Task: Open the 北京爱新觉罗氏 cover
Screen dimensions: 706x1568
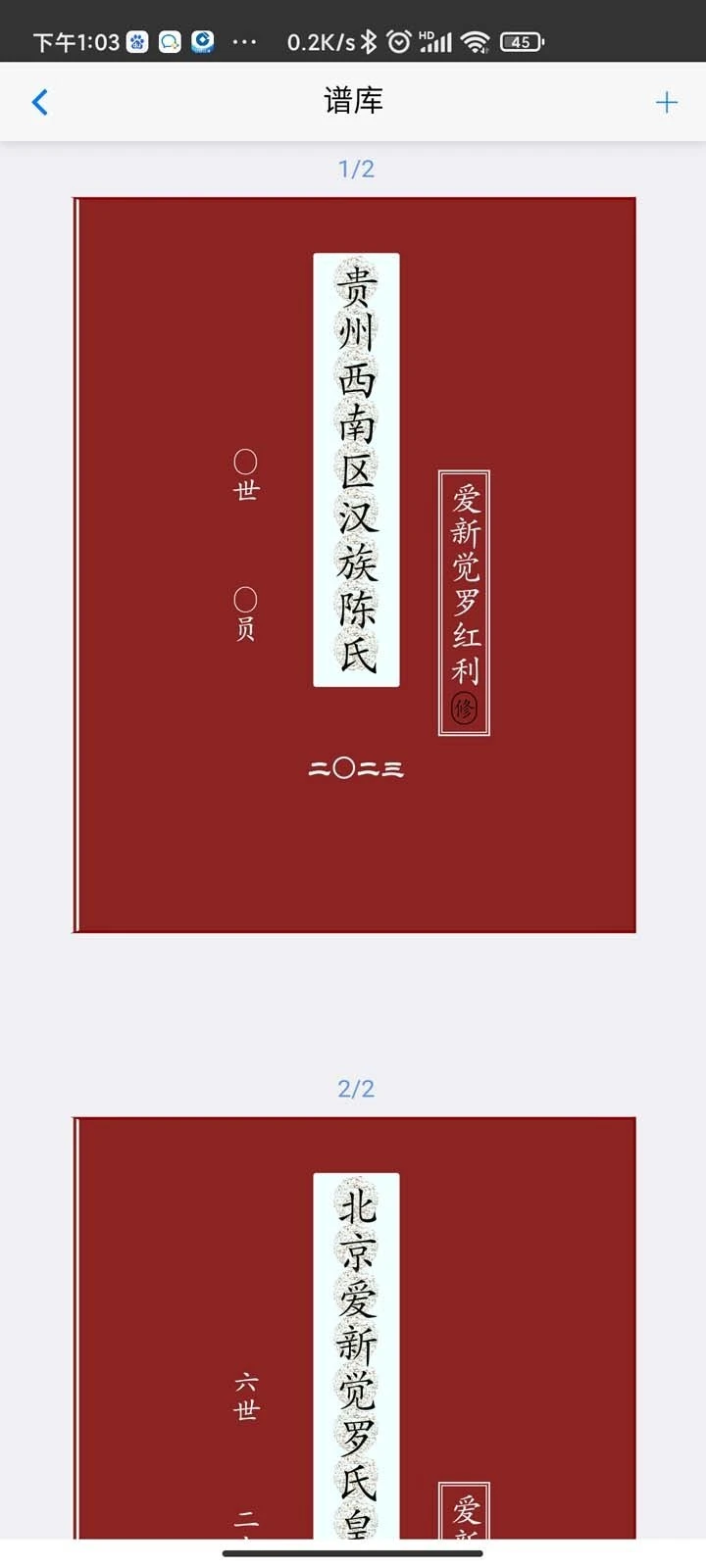Action: pyautogui.click(x=355, y=1323)
